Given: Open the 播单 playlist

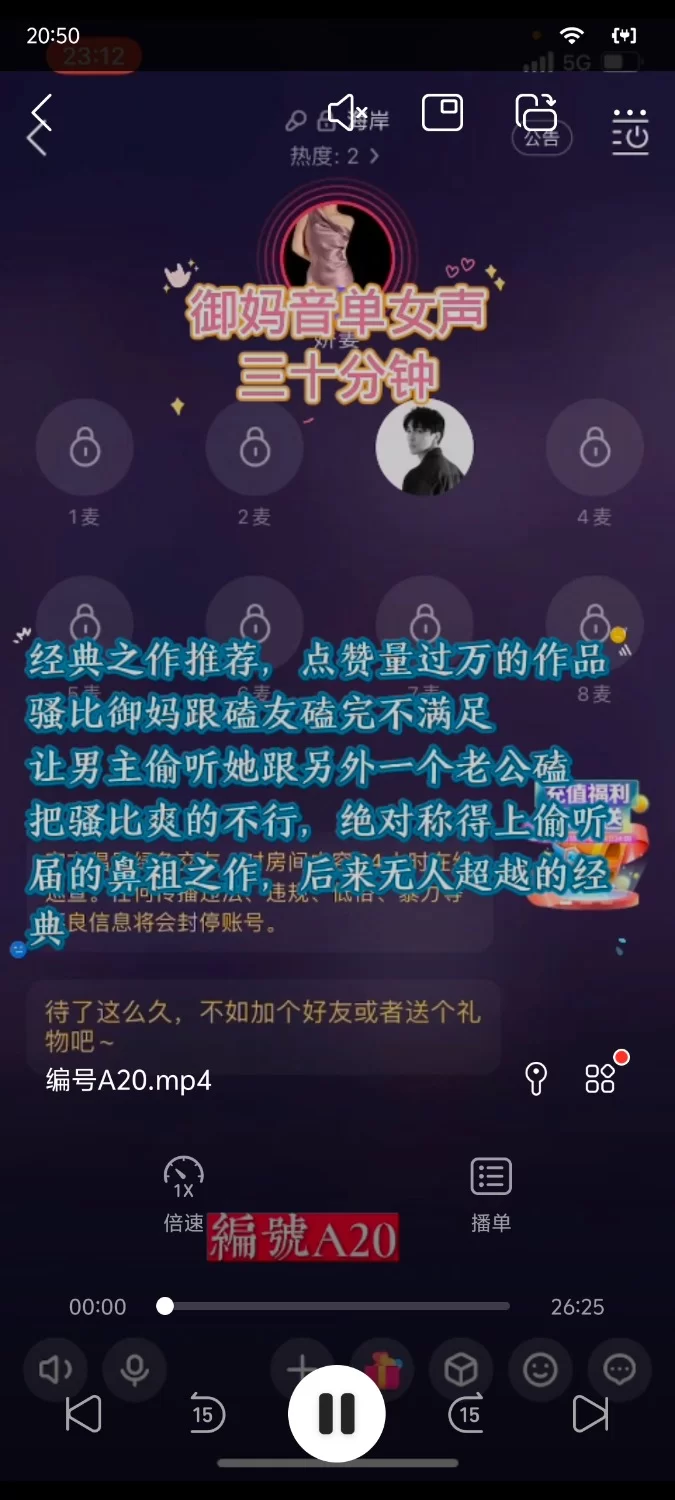Looking at the screenshot, I should 491,1193.
